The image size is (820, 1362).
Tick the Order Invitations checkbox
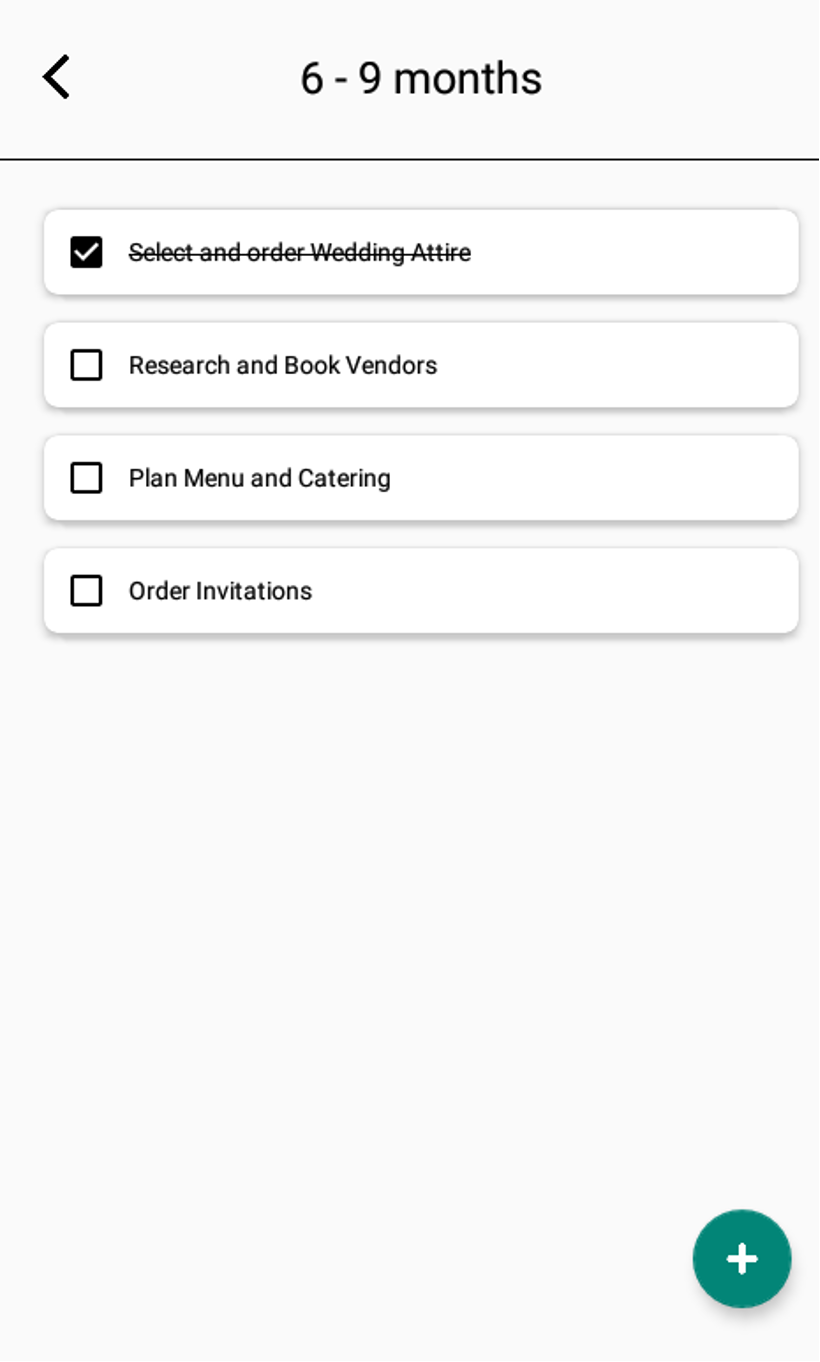pos(86,591)
